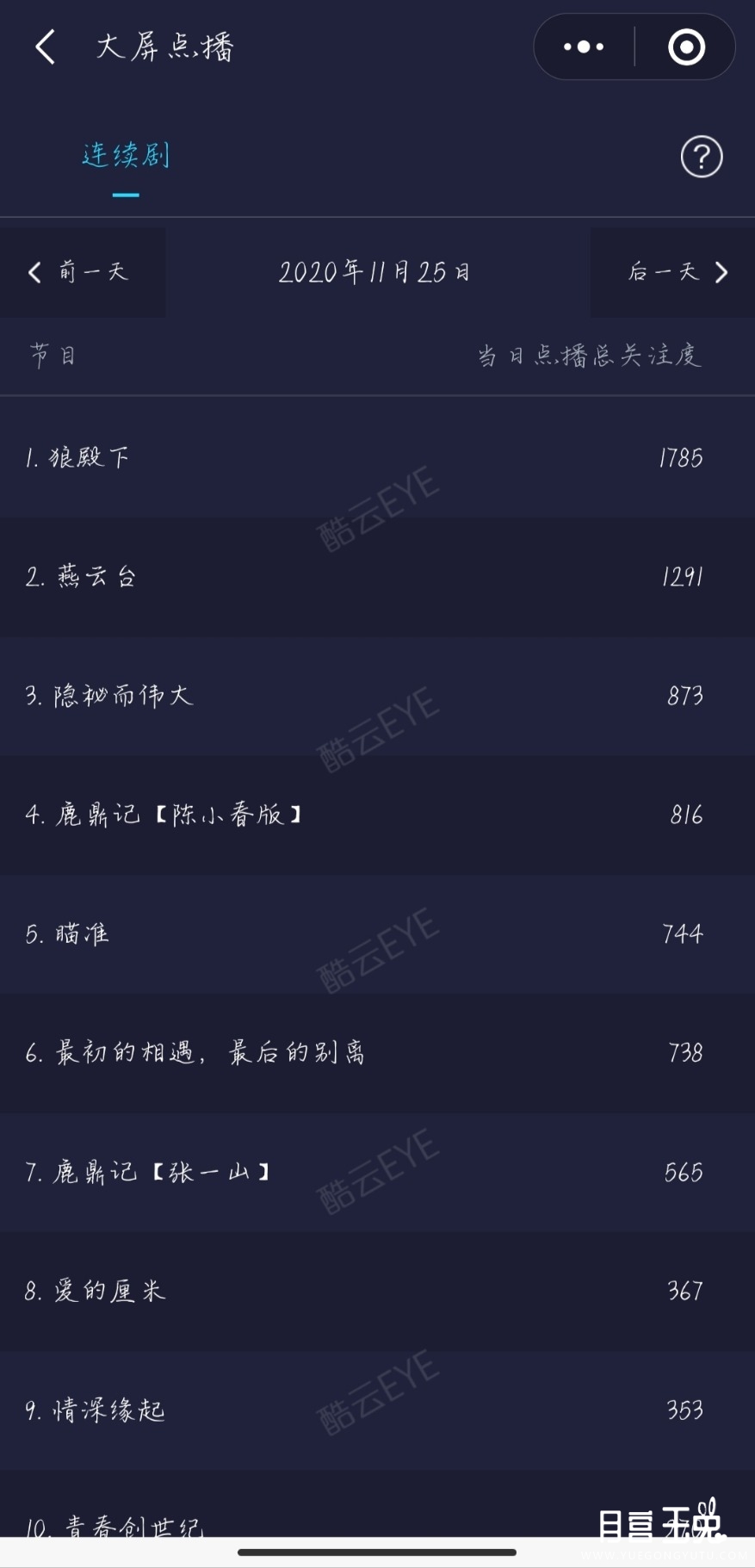The width and height of the screenshot is (755, 1568).
Task: Open the mini-program more options menu
Action: coord(584,46)
